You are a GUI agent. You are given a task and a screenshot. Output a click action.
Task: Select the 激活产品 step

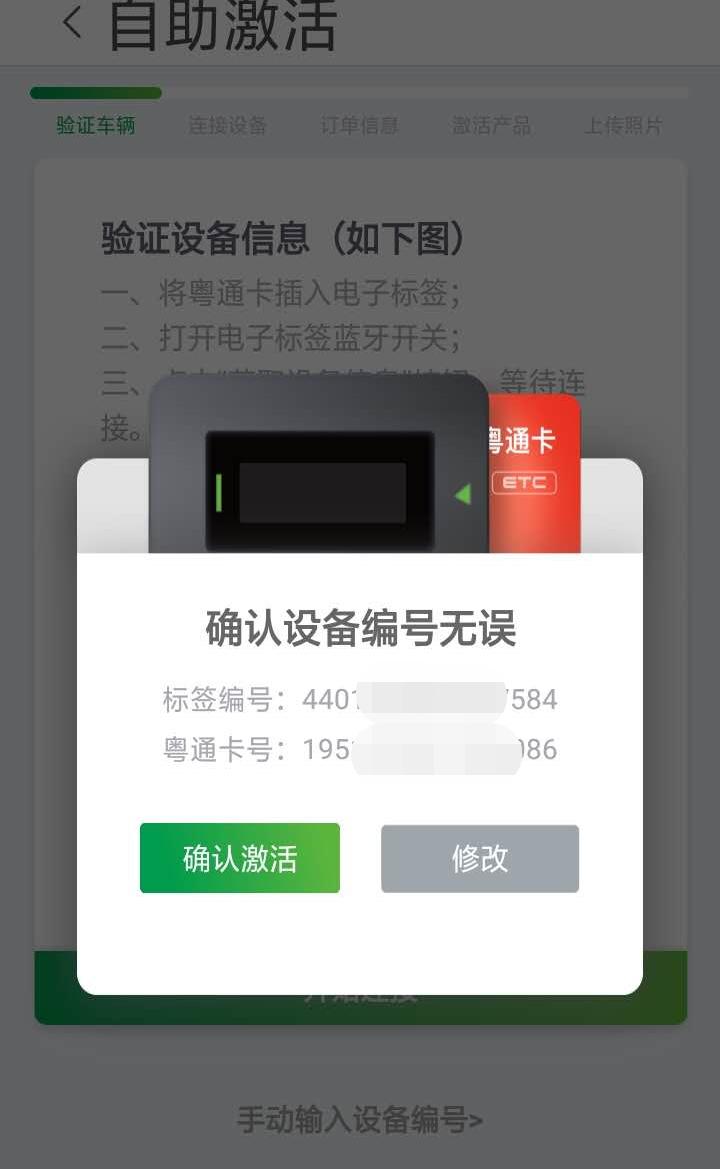[491, 126]
